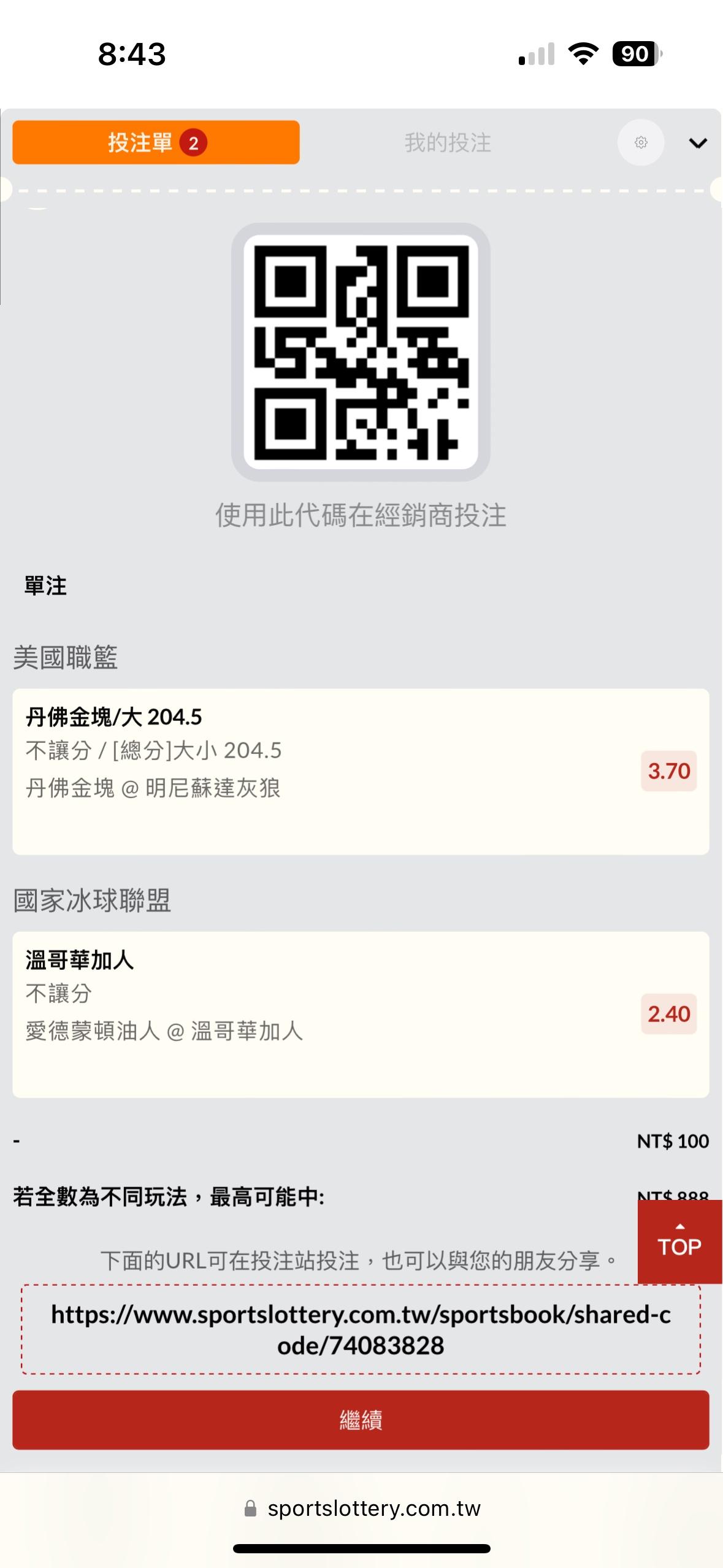Open the 我的投注 tab

[448, 143]
